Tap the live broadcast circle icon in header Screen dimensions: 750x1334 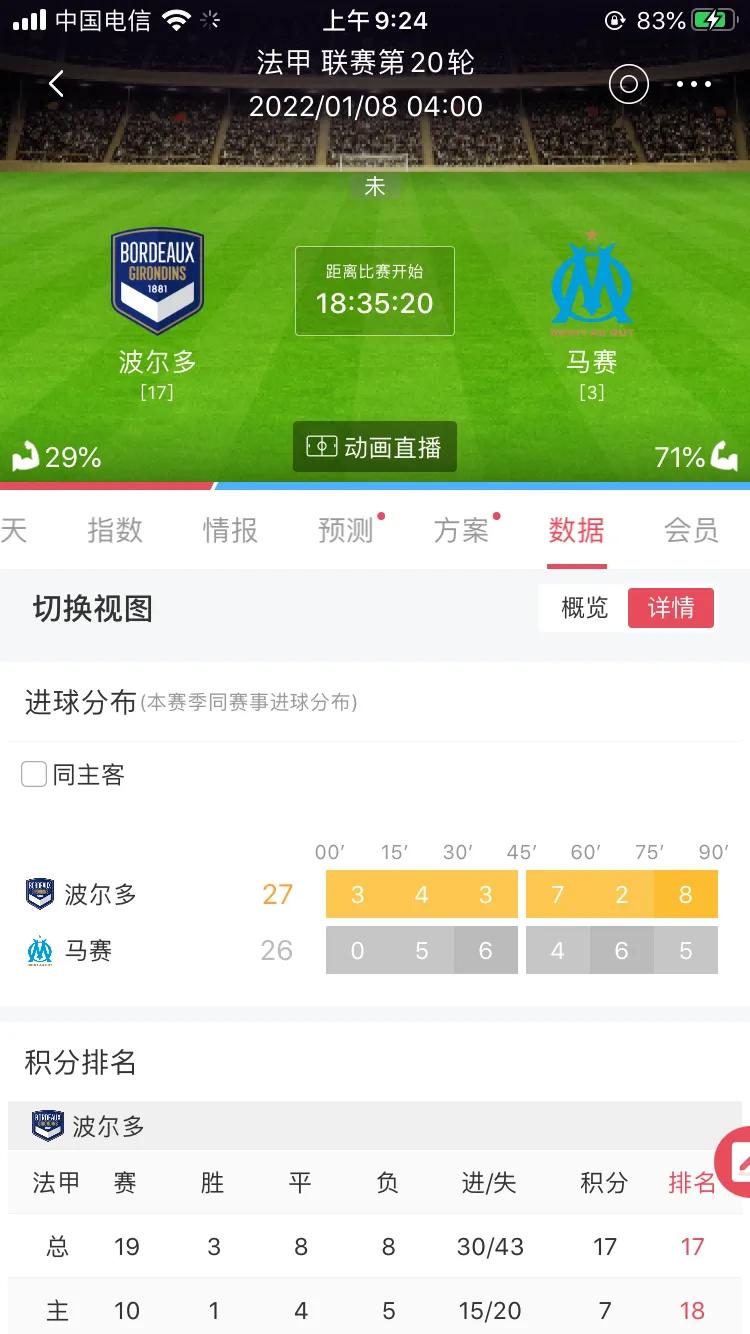(628, 84)
